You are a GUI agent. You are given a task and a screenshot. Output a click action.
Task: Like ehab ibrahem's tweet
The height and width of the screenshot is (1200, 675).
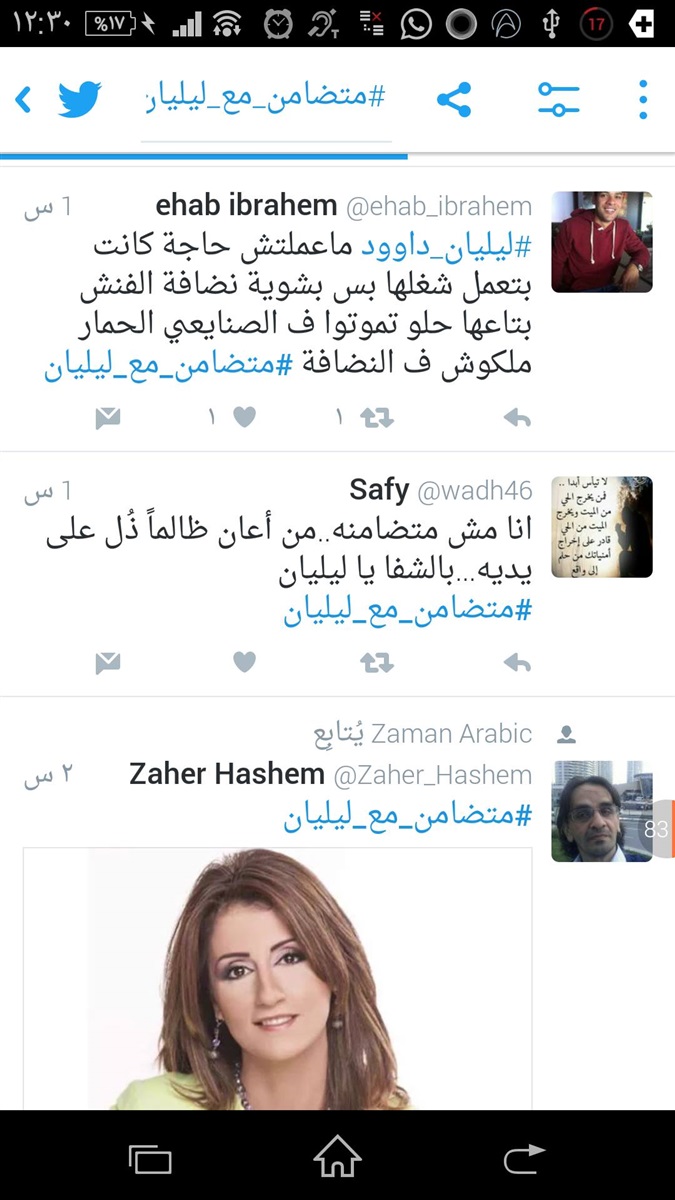(244, 418)
